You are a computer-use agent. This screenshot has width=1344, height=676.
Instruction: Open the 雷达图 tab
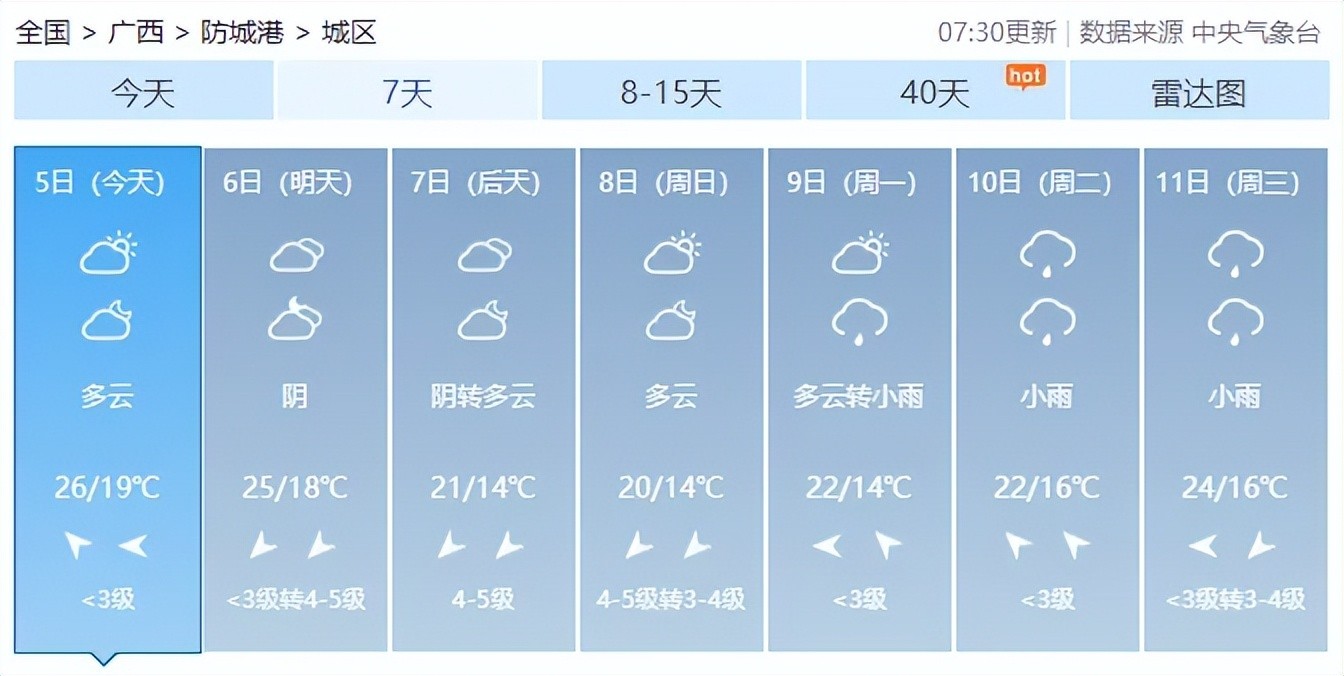tap(1199, 93)
